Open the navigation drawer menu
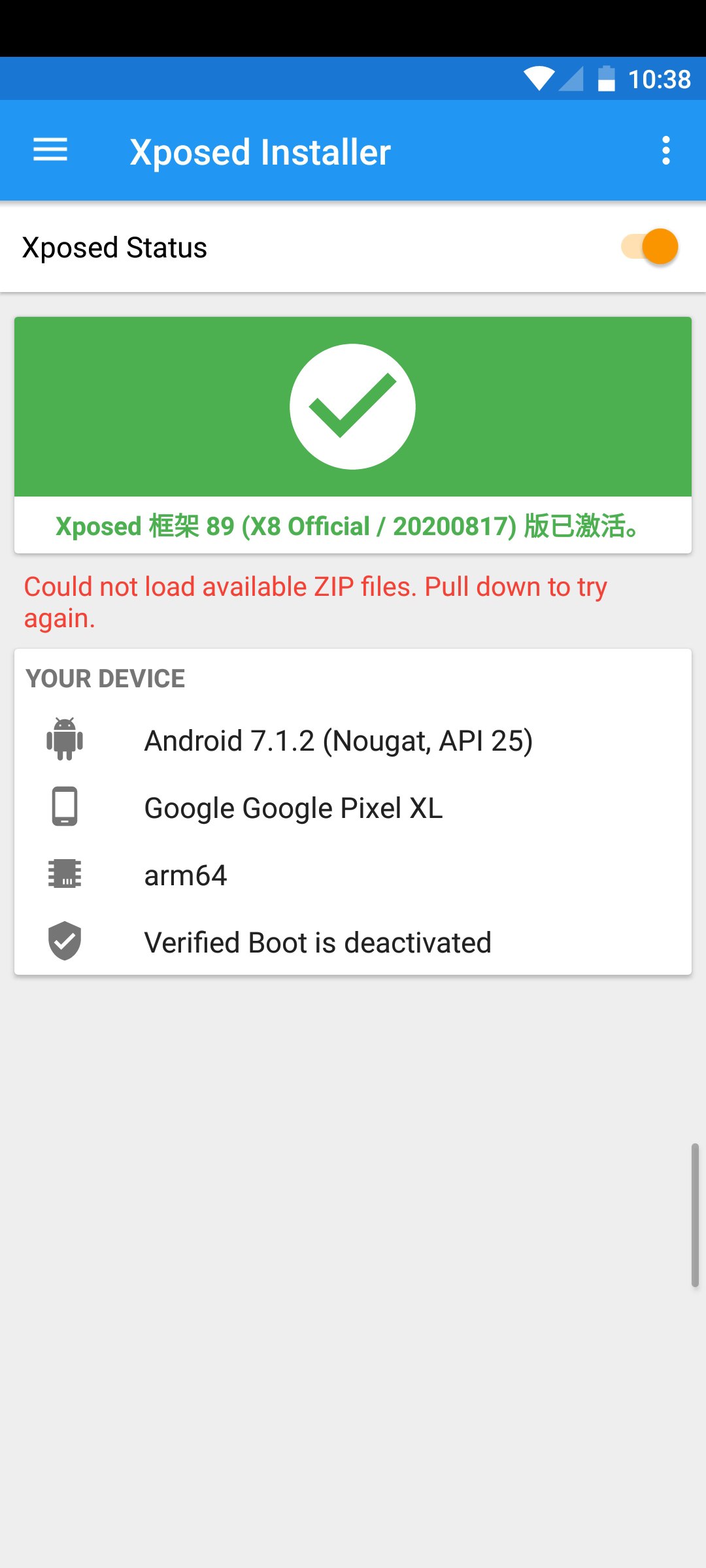Image resolution: width=706 pixels, height=1568 pixels. (50, 150)
